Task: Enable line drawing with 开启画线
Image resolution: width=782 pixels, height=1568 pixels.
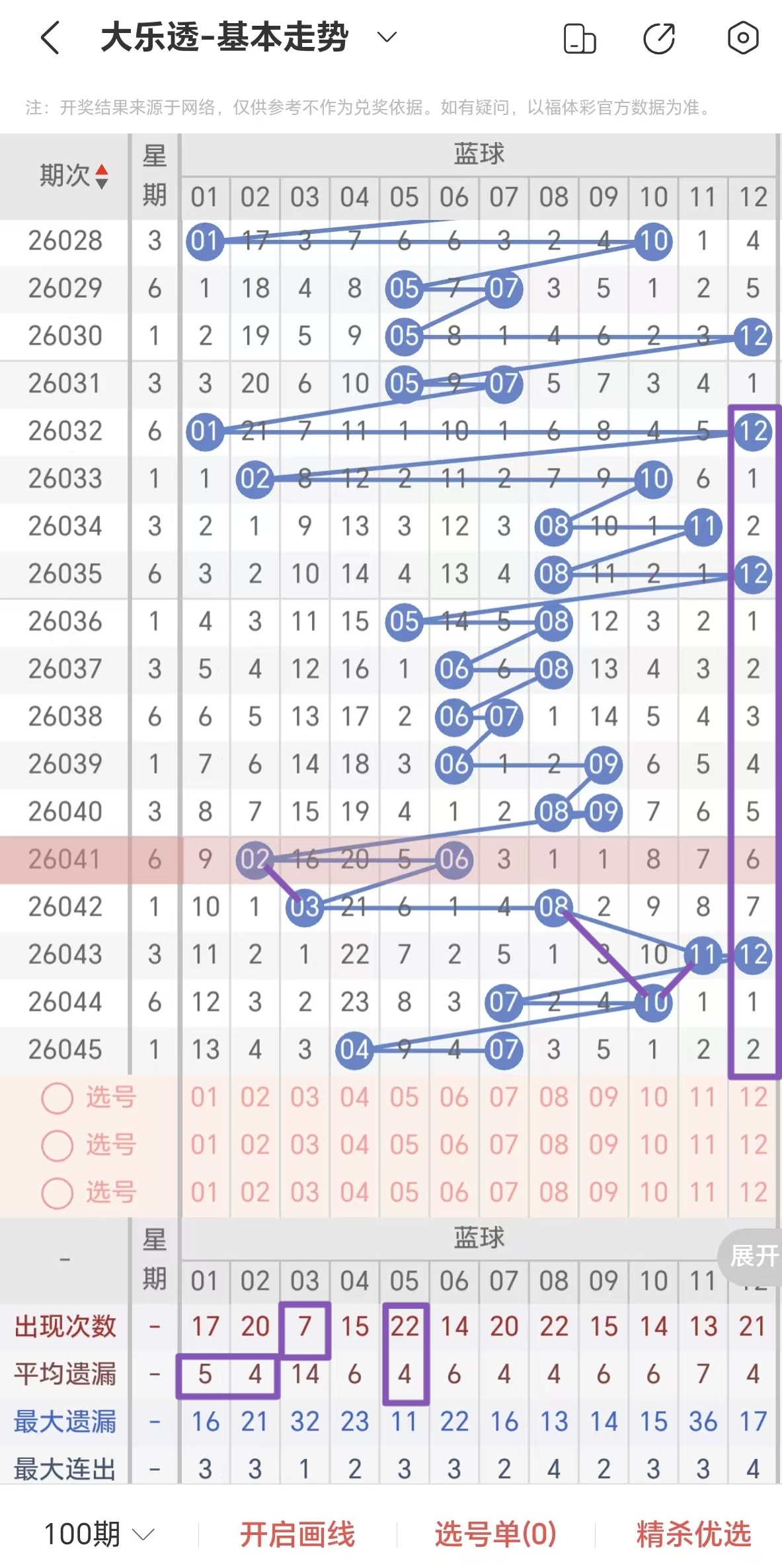Action: (x=297, y=1534)
